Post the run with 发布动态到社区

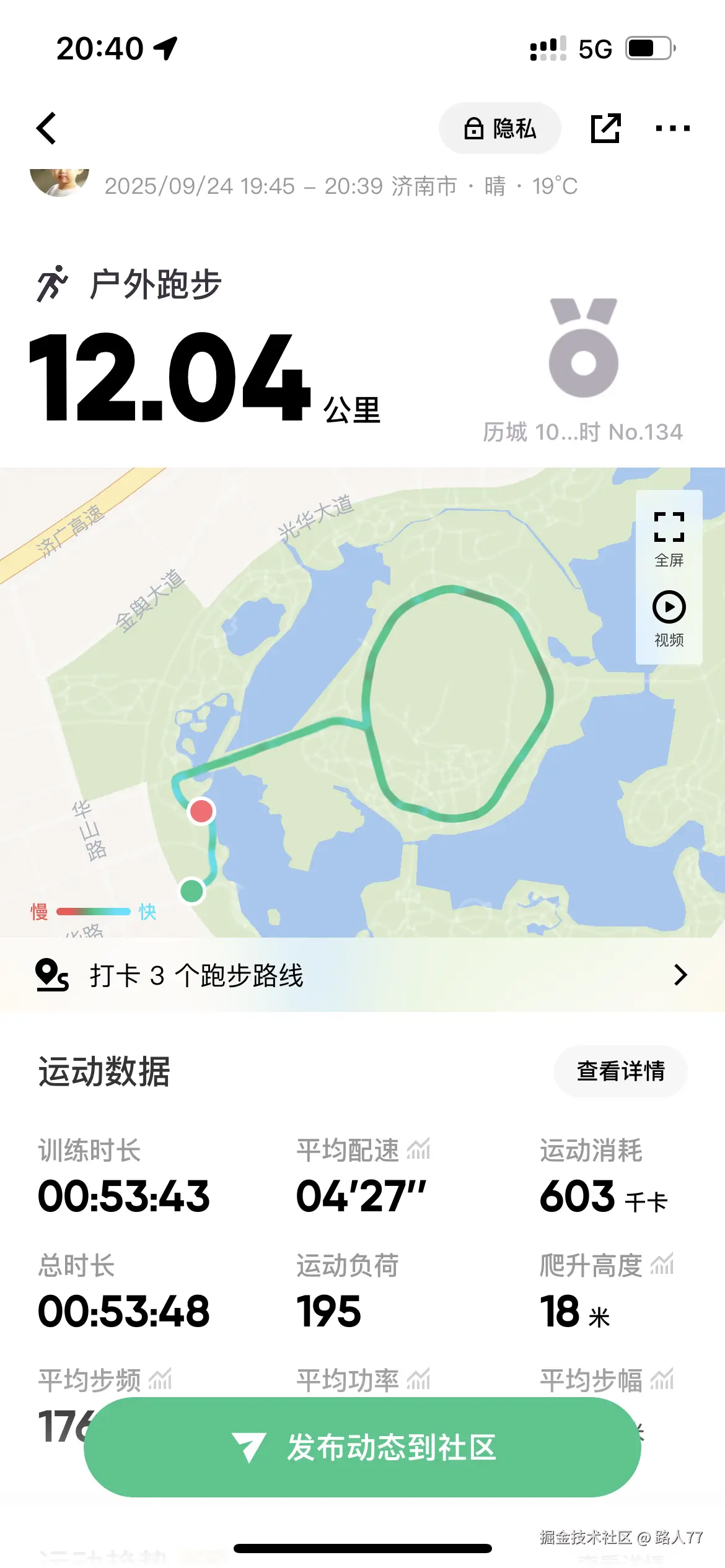(362, 1447)
